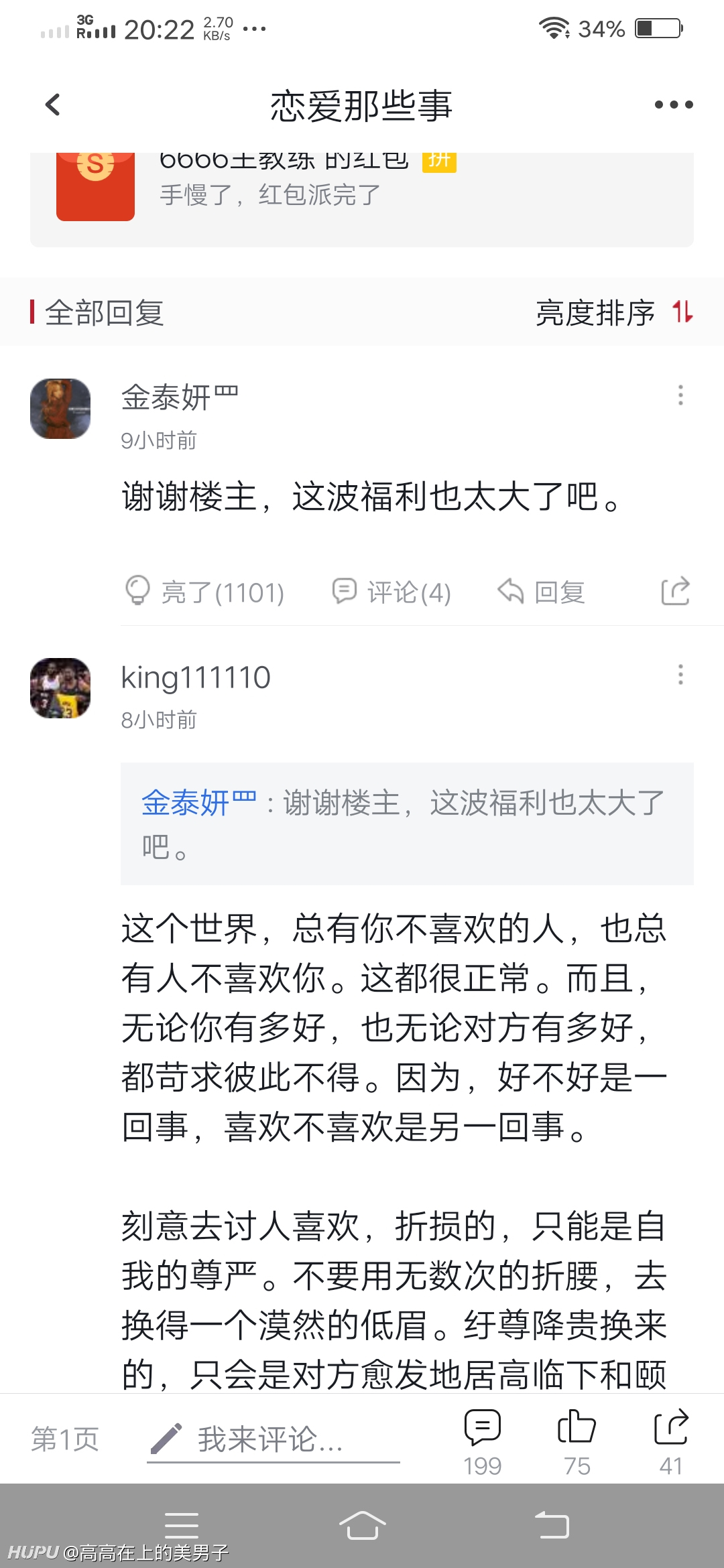View 评论(4) on 金泰妍's reply

tap(391, 592)
